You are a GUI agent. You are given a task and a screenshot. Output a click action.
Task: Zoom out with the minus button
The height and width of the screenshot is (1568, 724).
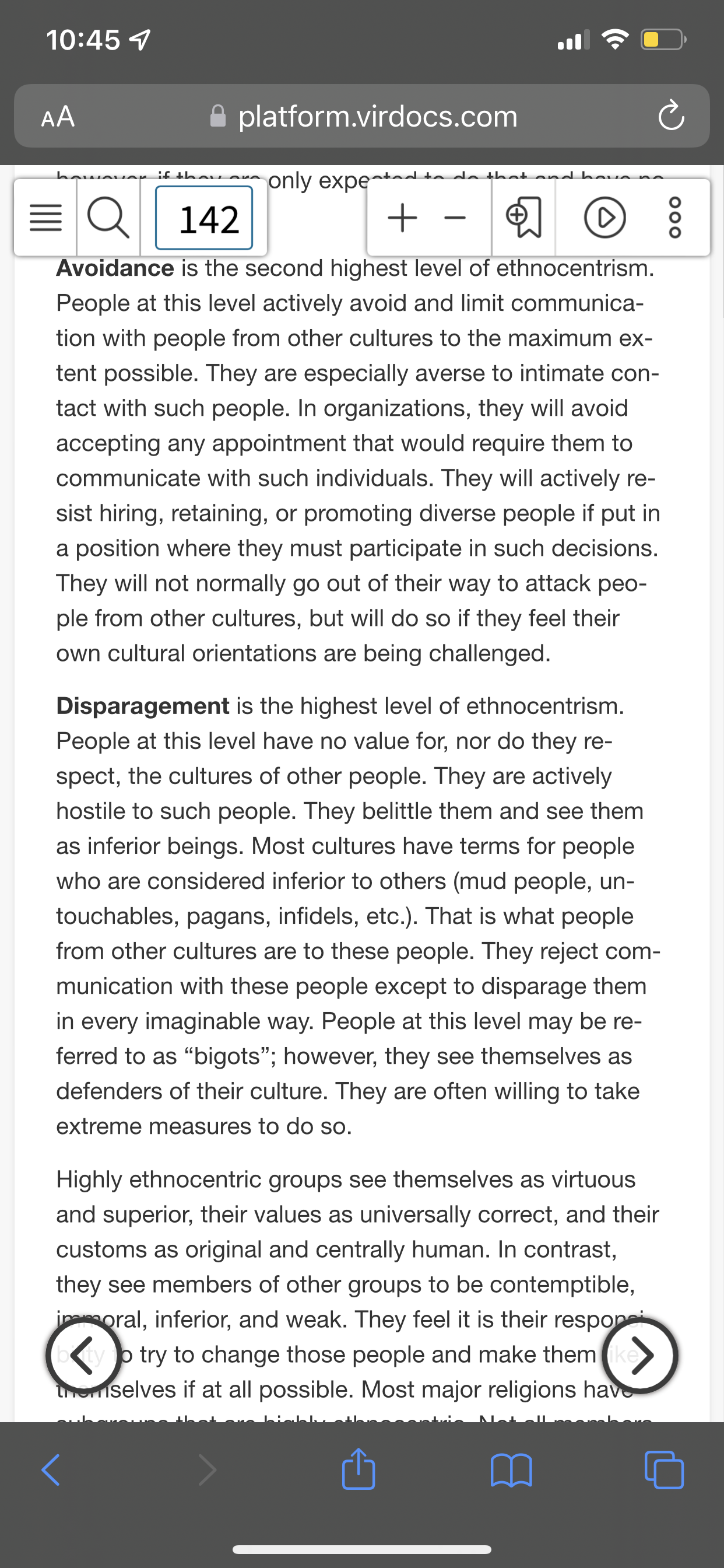coord(455,218)
